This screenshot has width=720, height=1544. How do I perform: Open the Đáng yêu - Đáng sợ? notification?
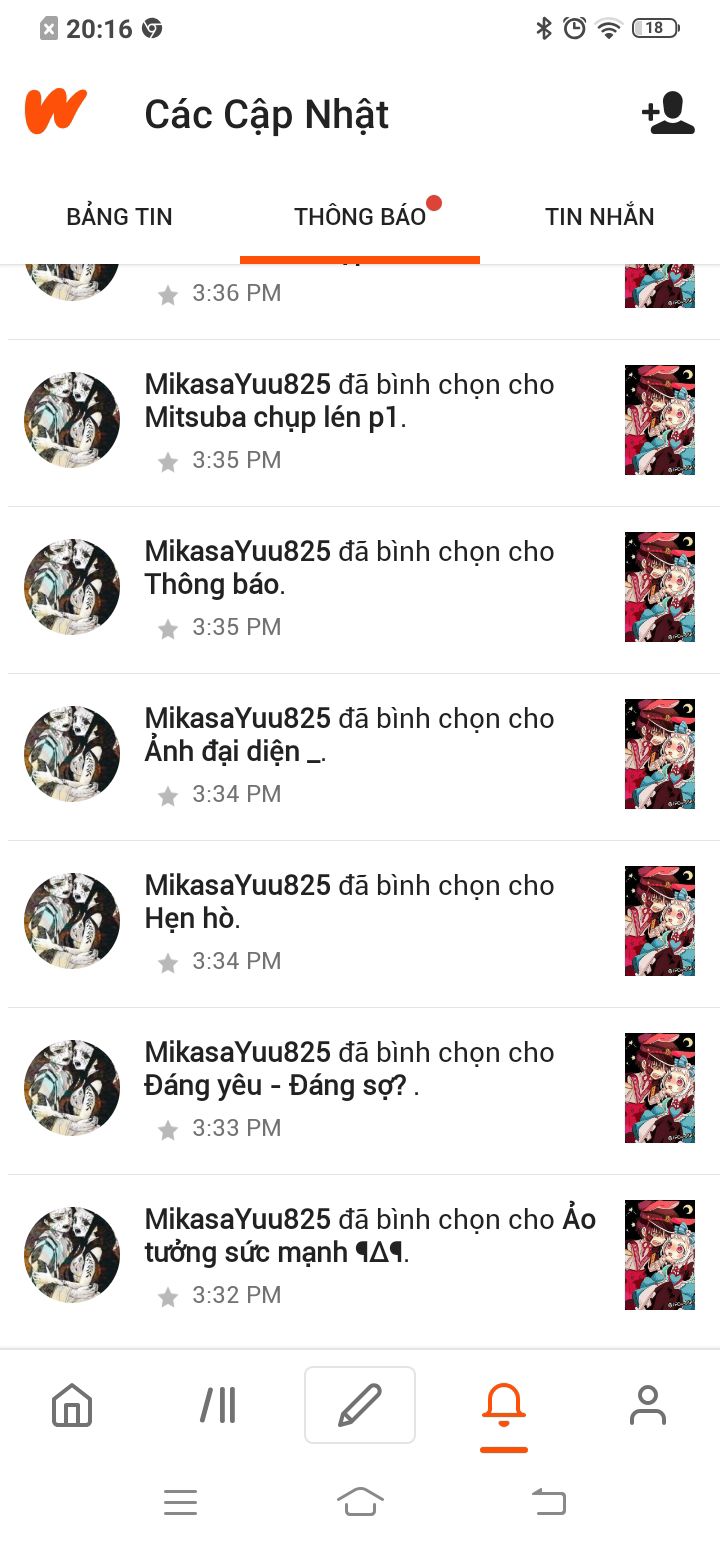[360, 1091]
